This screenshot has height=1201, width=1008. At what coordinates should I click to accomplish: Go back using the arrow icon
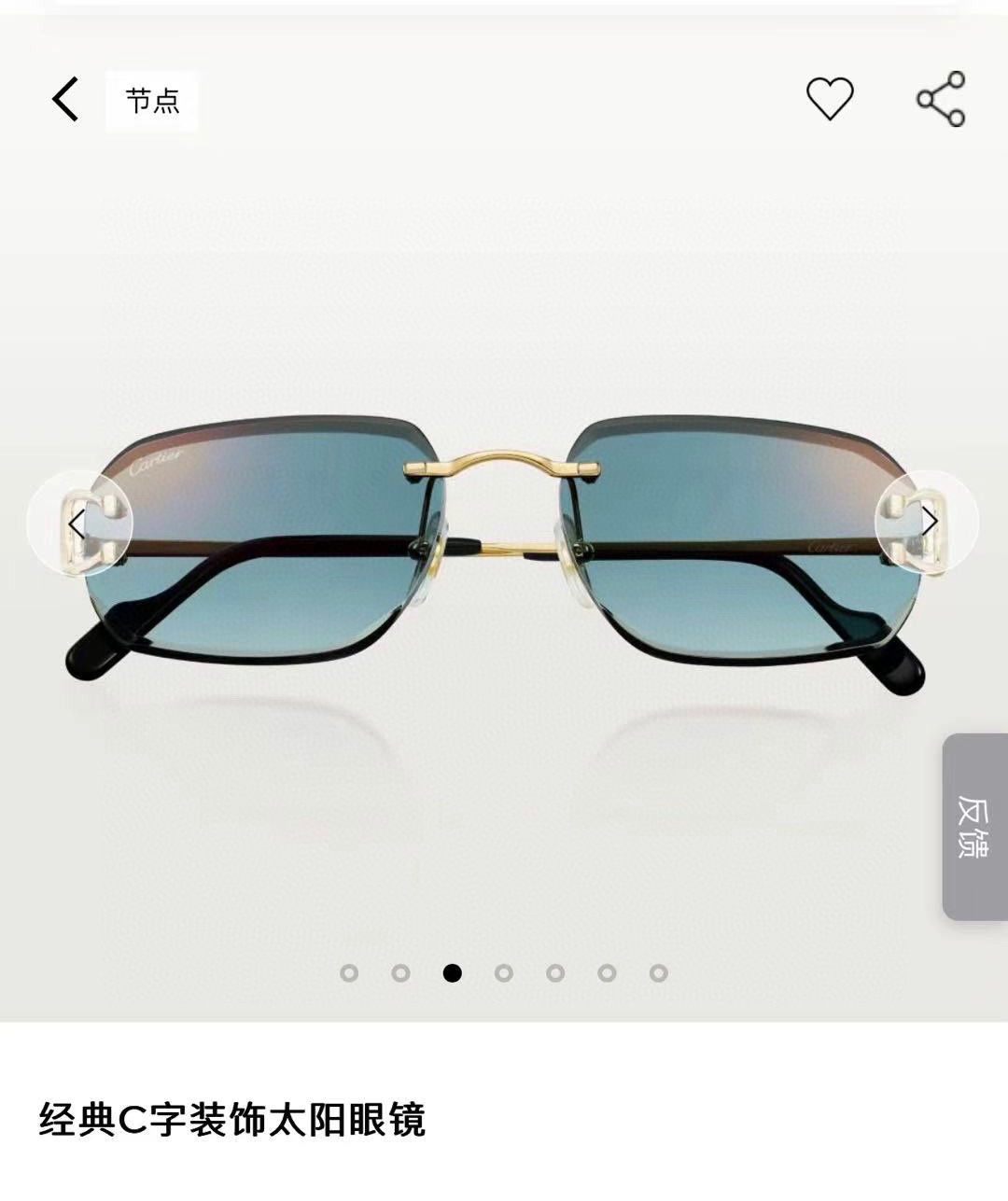[x=65, y=100]
